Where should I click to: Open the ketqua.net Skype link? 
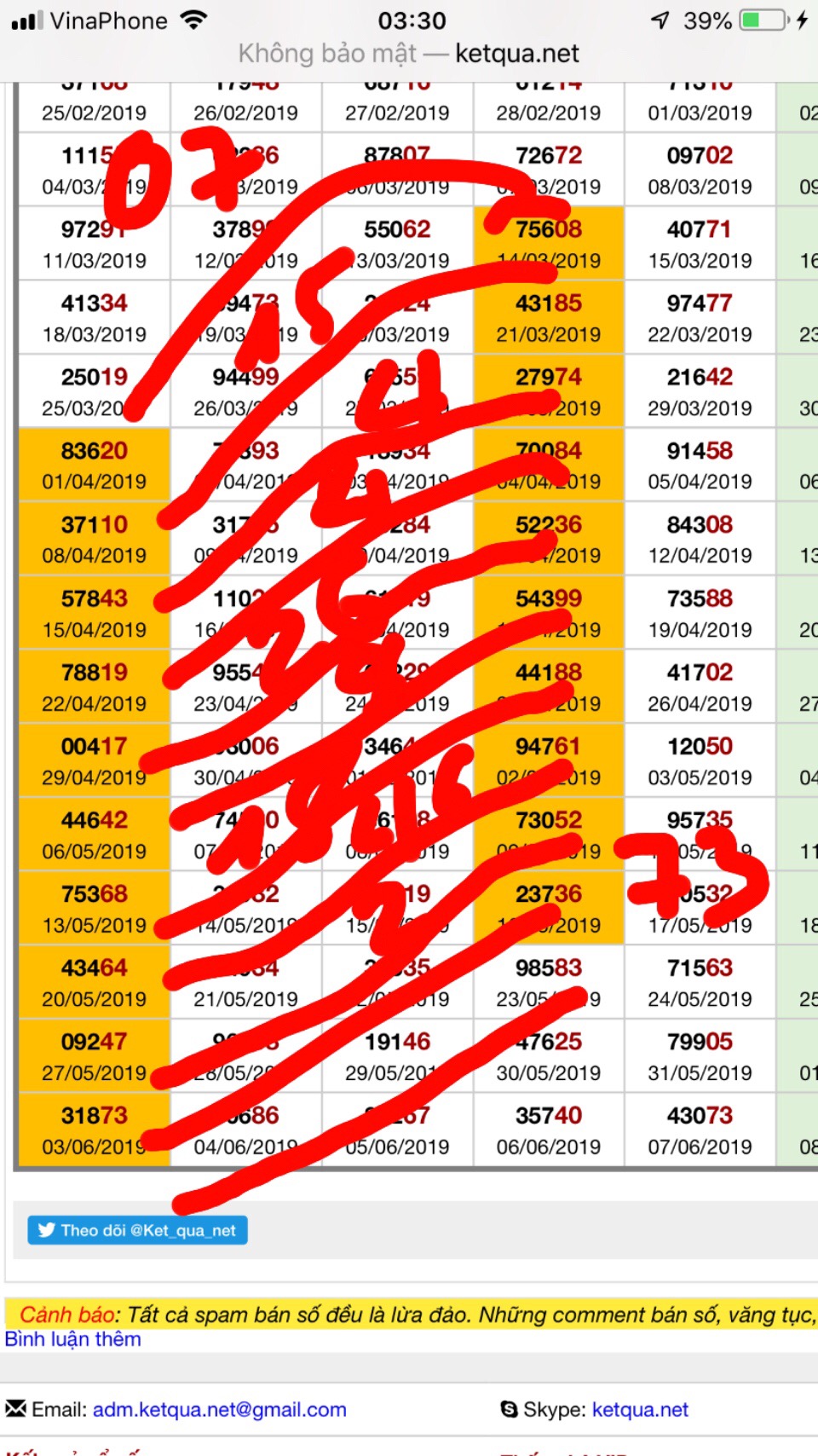(x=640, y=1409)
